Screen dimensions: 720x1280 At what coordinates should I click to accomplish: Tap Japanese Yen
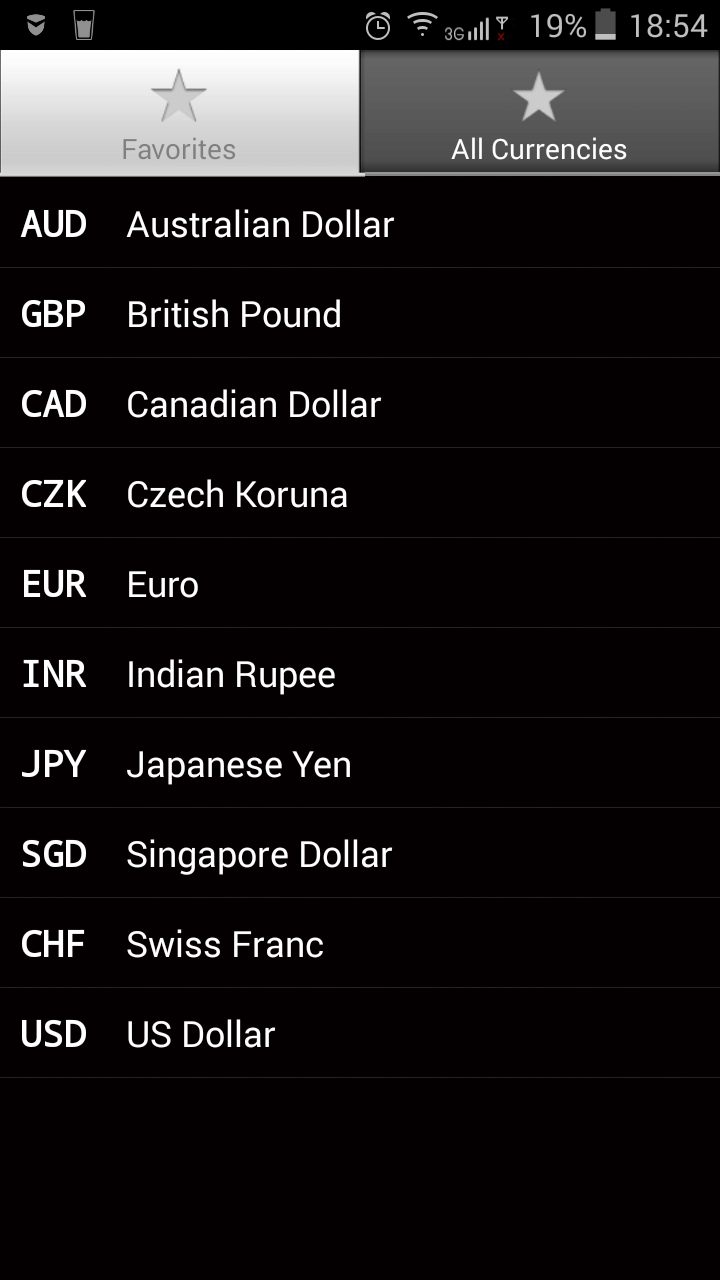point(360,763)
